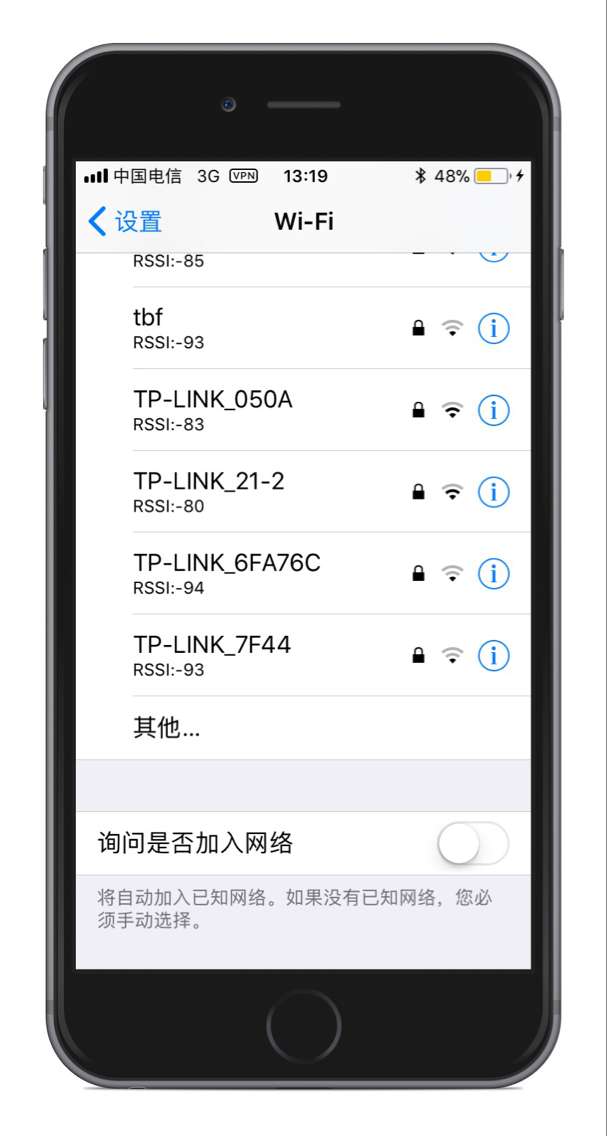Open details for TP-LINK_050A
607x1136 pixels.
point(493,410)
